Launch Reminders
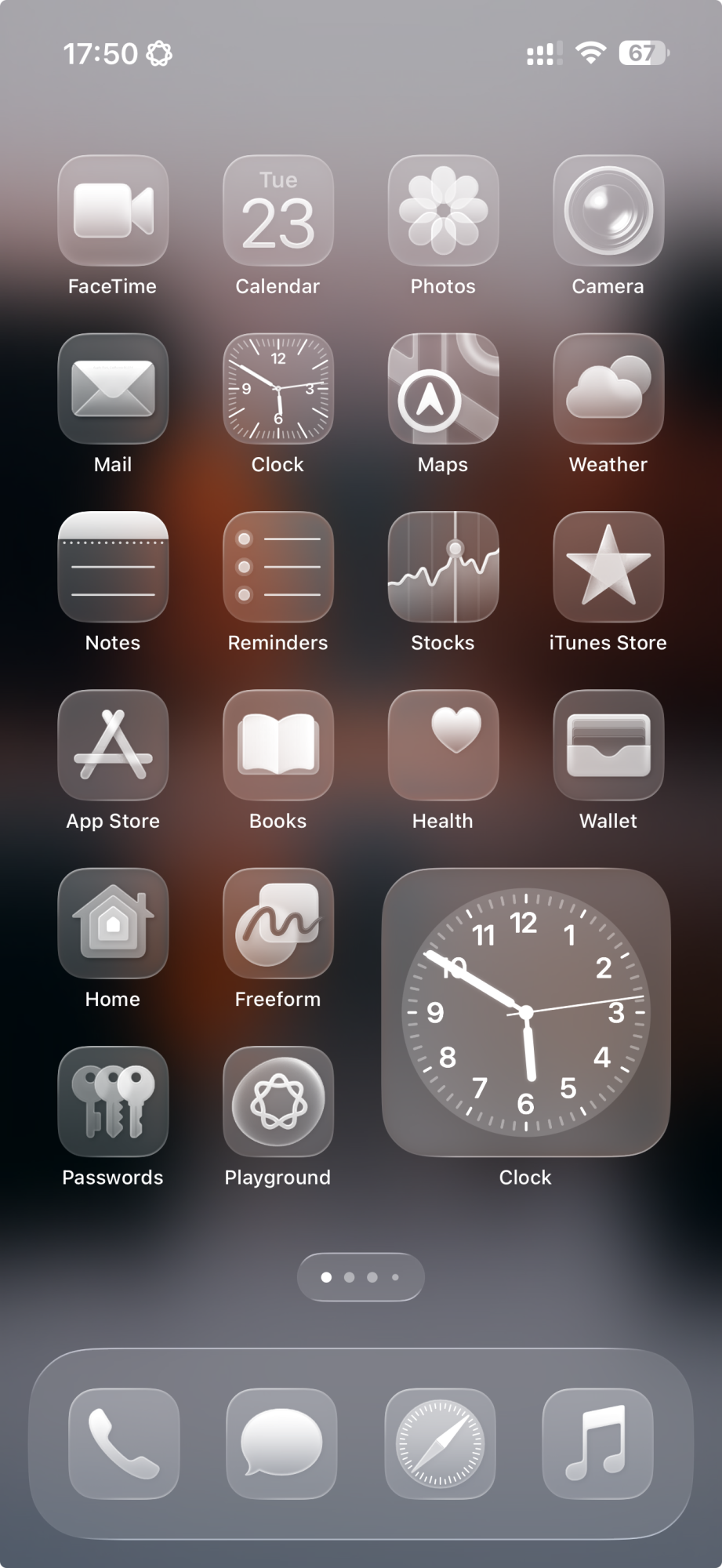Screen dimensions: 722x1568 pyautogui.click(x=278, y=567)
